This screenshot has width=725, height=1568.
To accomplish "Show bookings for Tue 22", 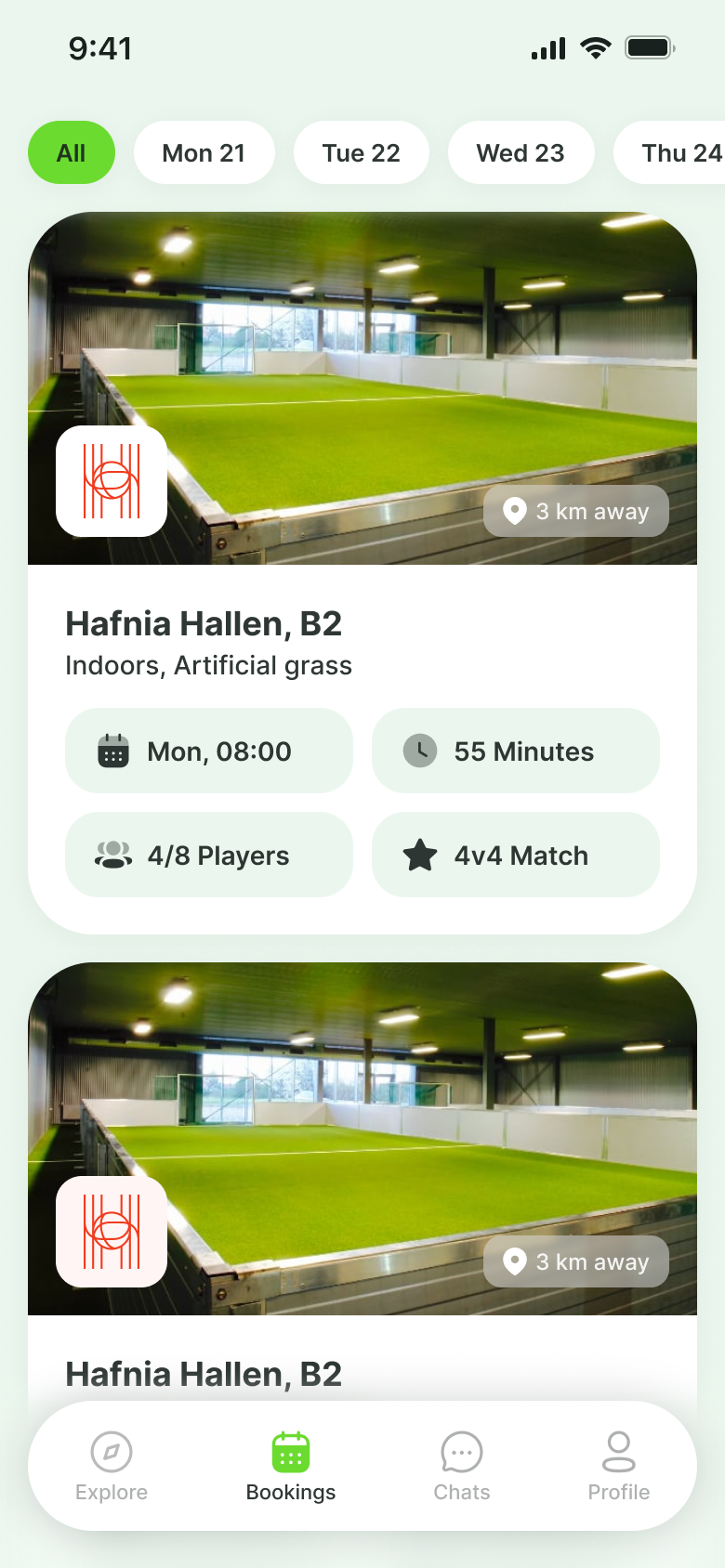I will pos(361,152).
